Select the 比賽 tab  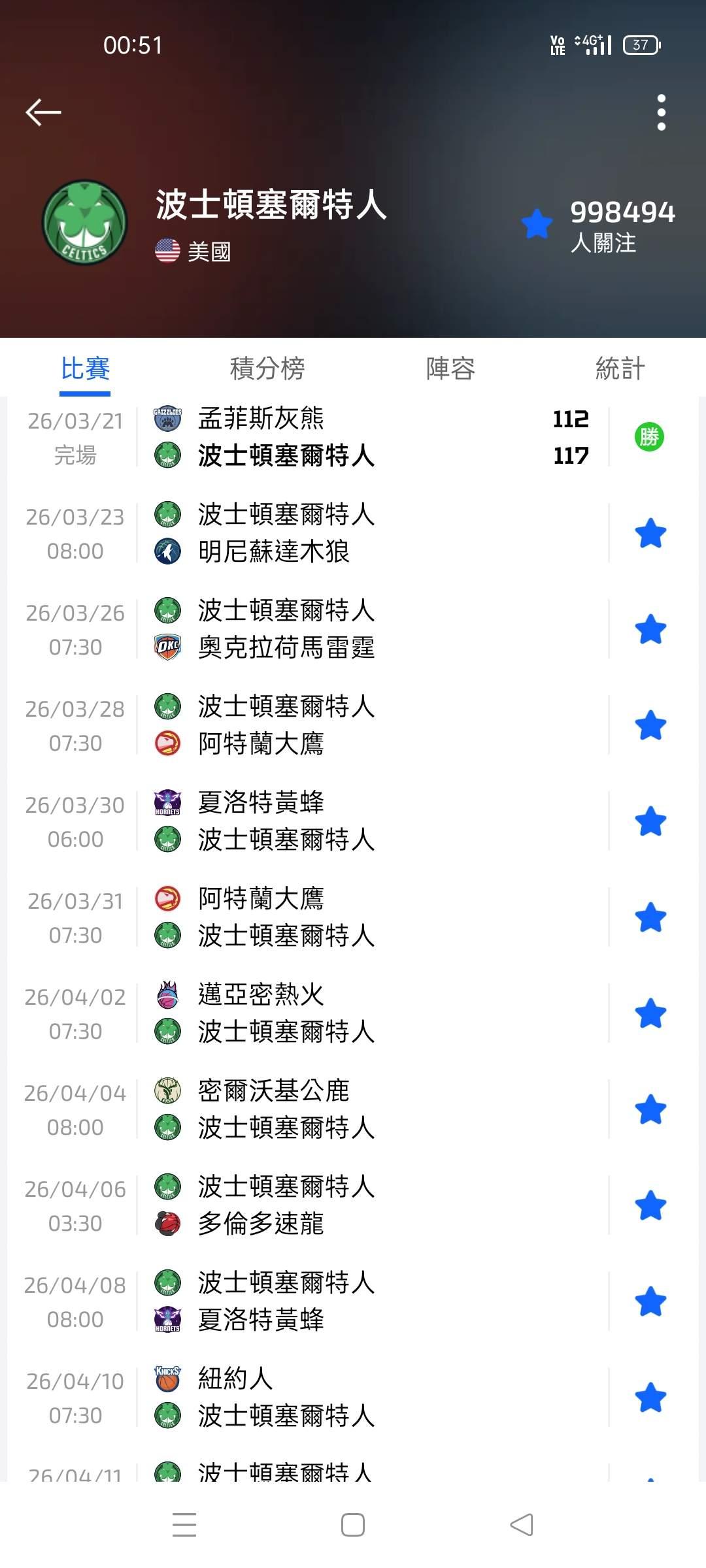pos(85,368)
